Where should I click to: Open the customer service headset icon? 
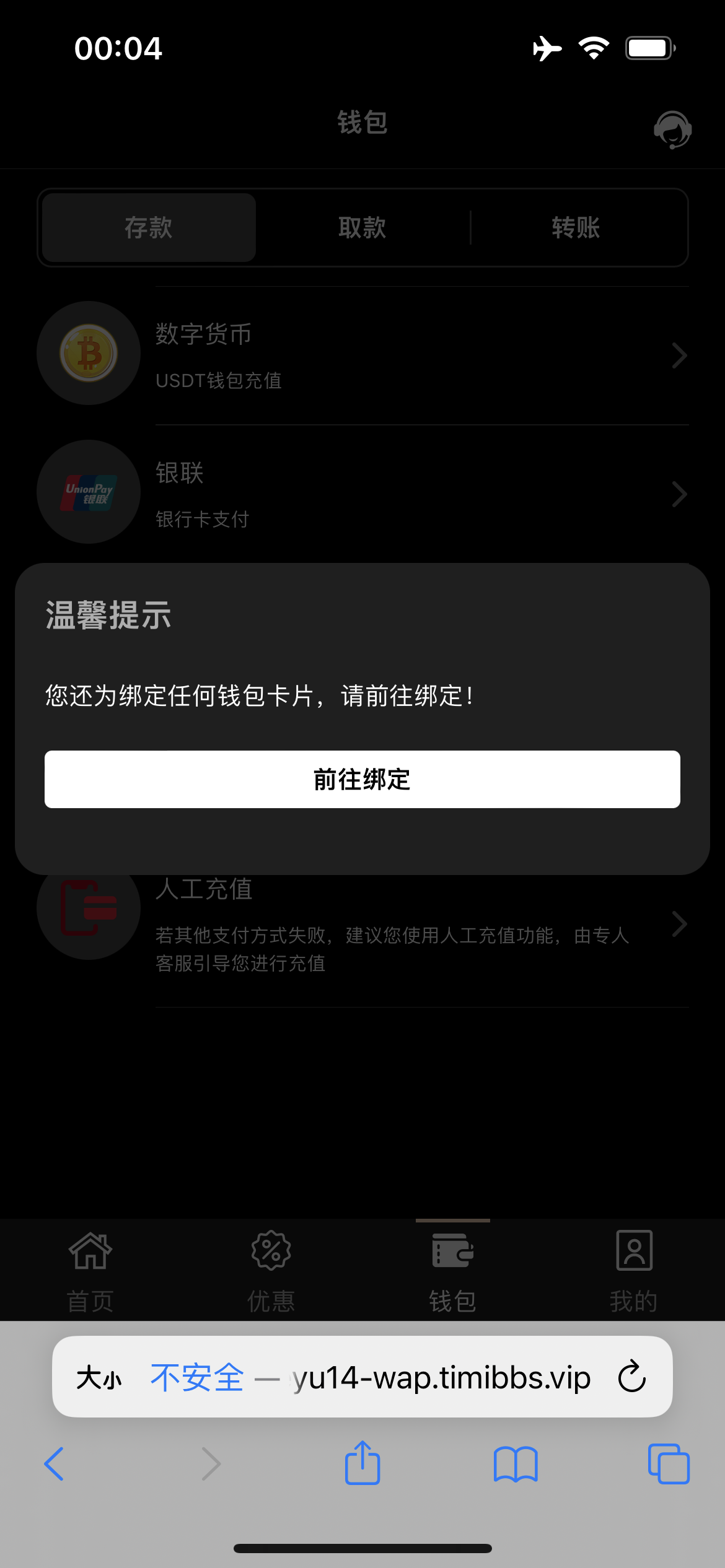click(x=672, y=130)
